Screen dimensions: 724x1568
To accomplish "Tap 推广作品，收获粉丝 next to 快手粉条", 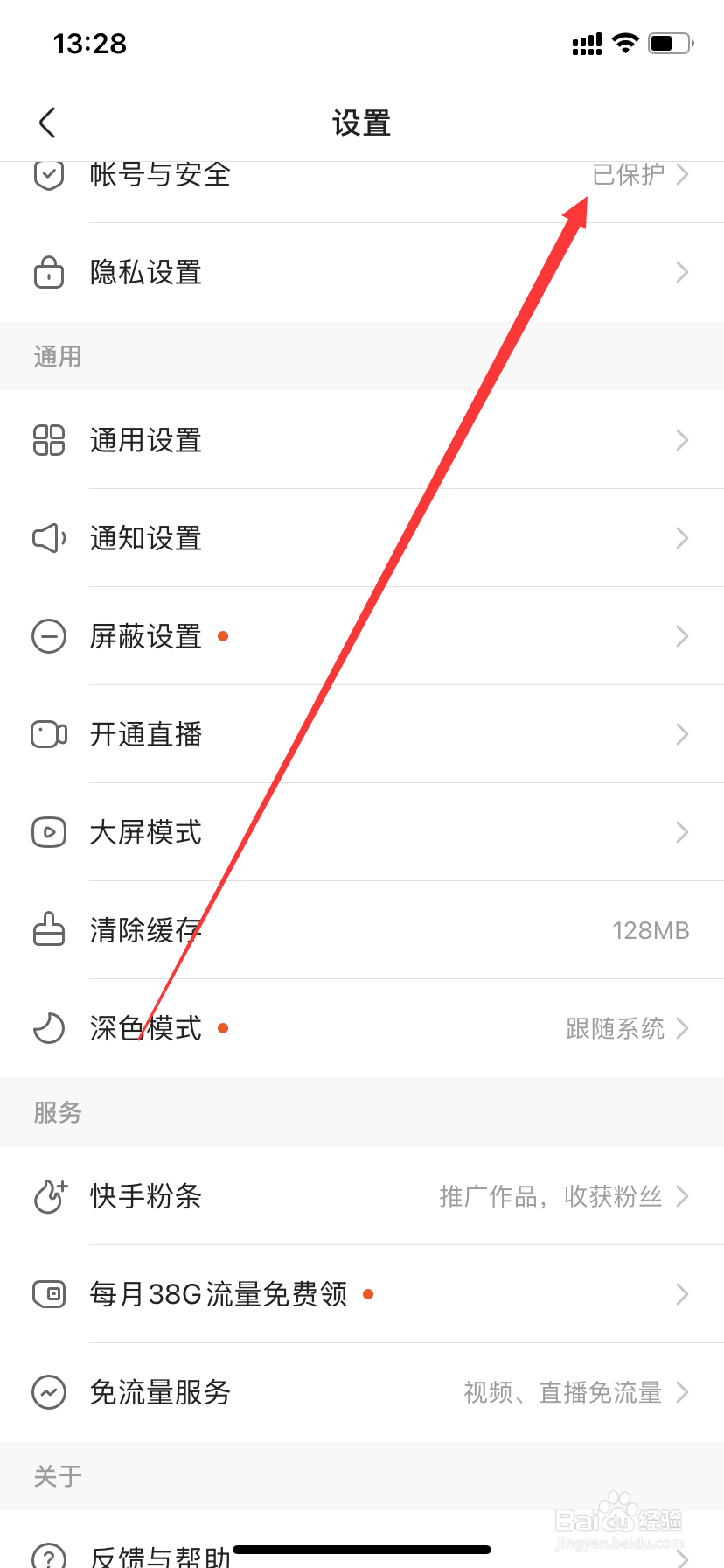I will pyautogui.click(x=551, y=1196).
